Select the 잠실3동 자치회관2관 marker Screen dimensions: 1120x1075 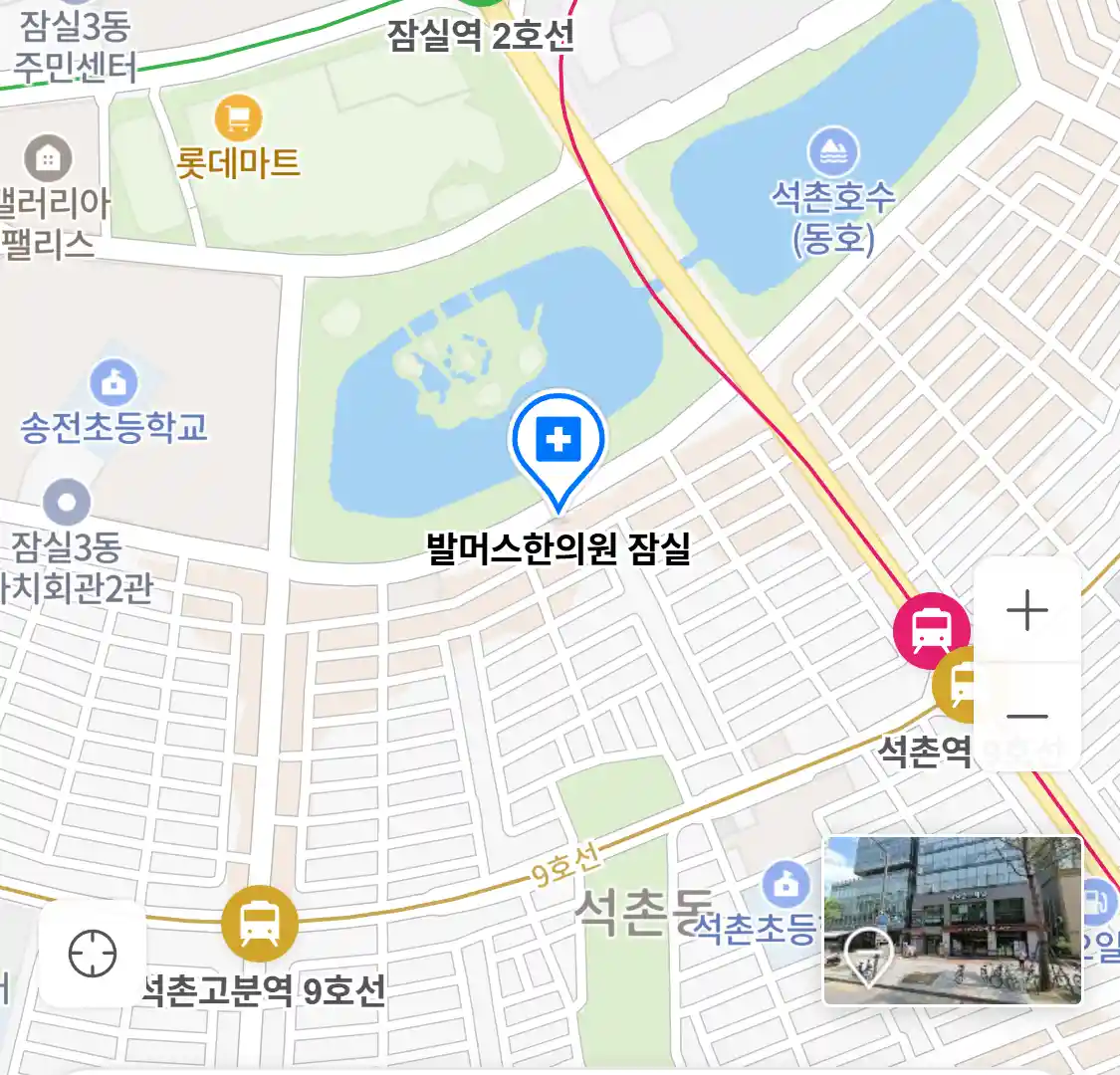[x=67, y=503]
